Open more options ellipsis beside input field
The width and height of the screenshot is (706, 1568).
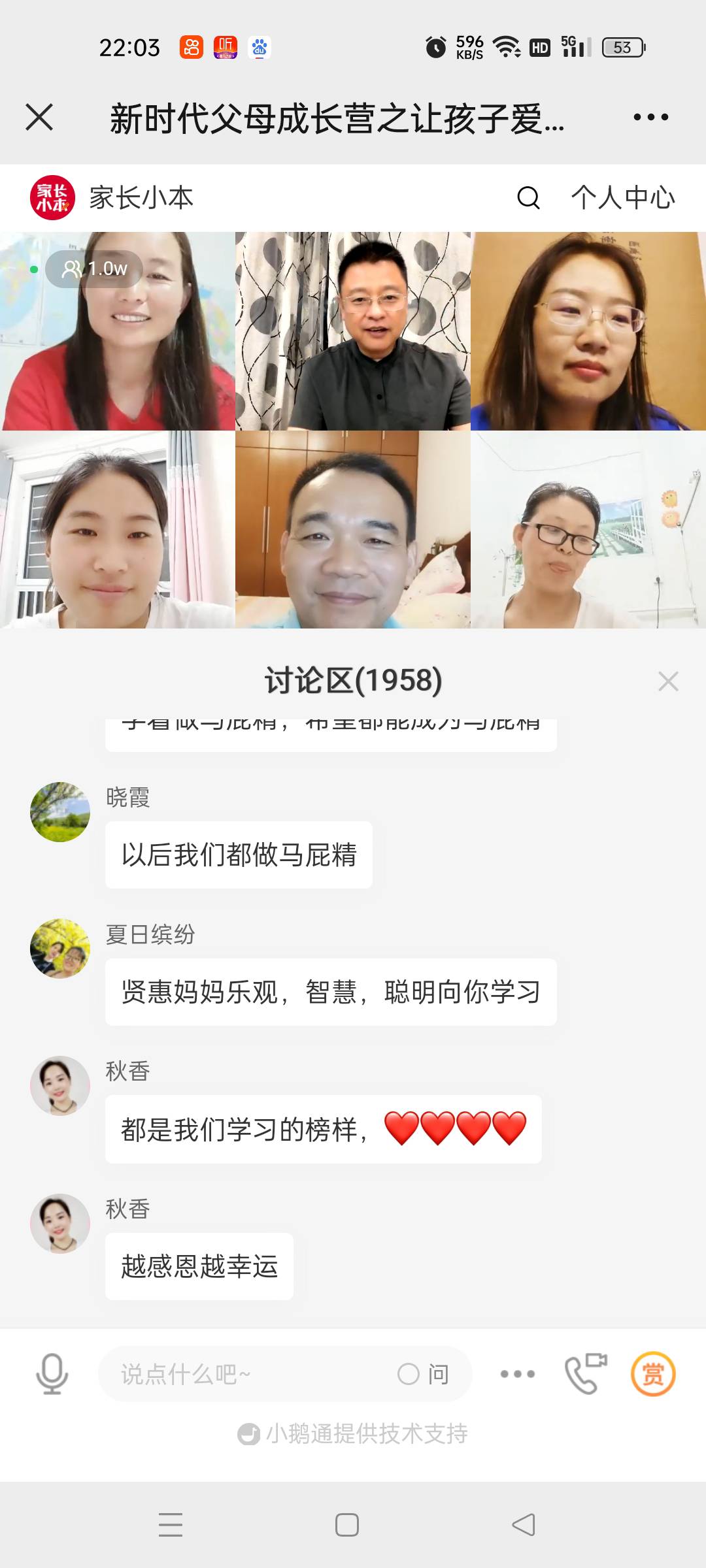(516, 1374)
